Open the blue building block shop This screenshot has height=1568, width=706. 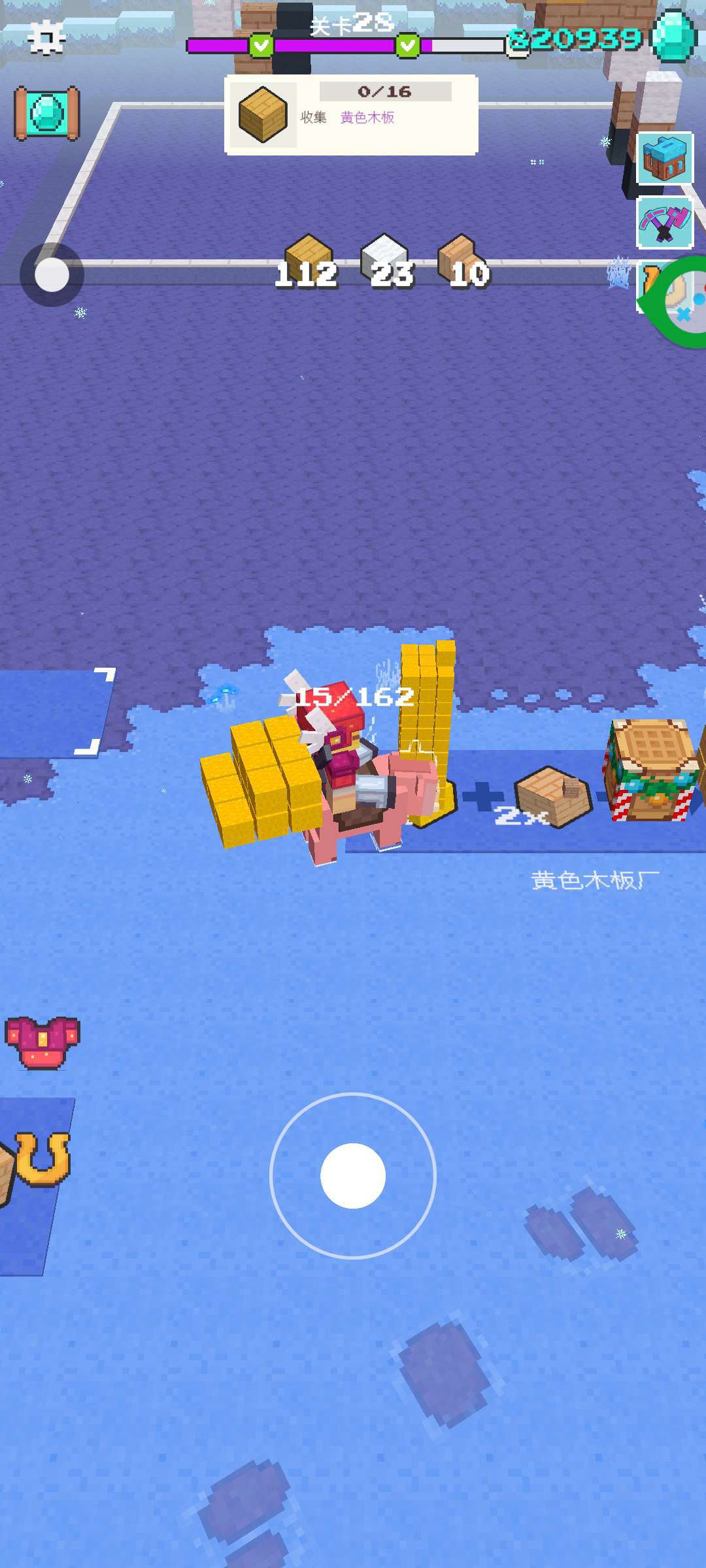665,158
